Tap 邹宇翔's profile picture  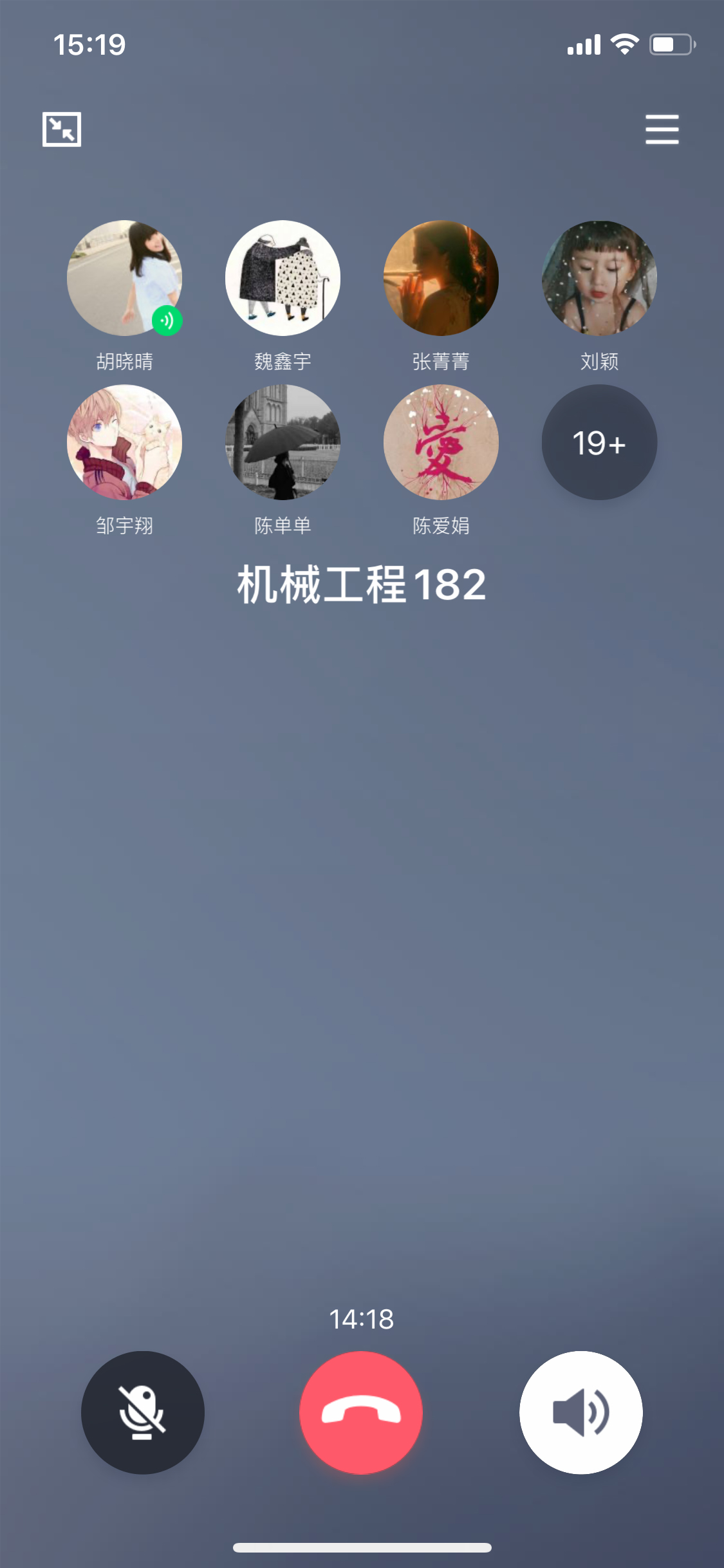point(124,442)
